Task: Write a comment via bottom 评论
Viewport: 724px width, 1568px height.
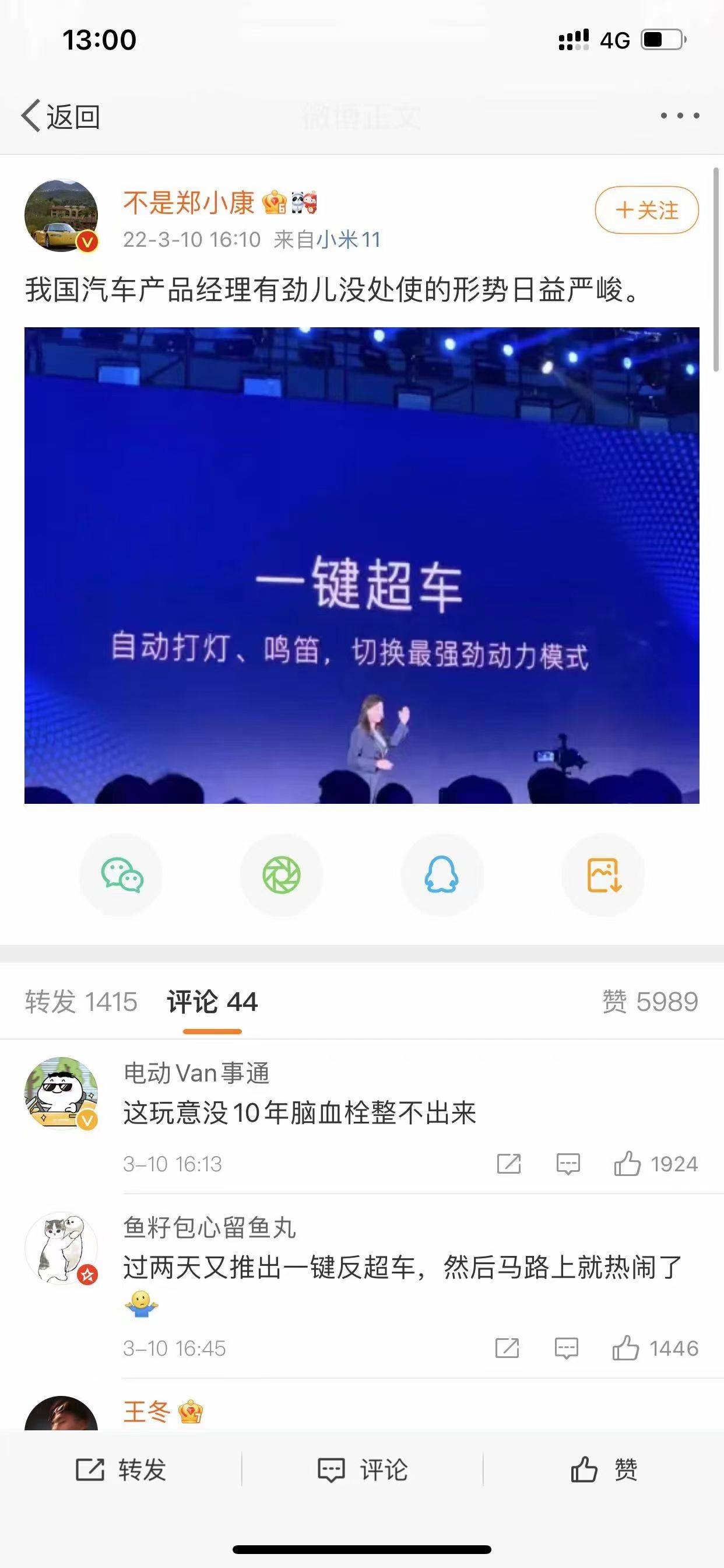Action: 362,1470
